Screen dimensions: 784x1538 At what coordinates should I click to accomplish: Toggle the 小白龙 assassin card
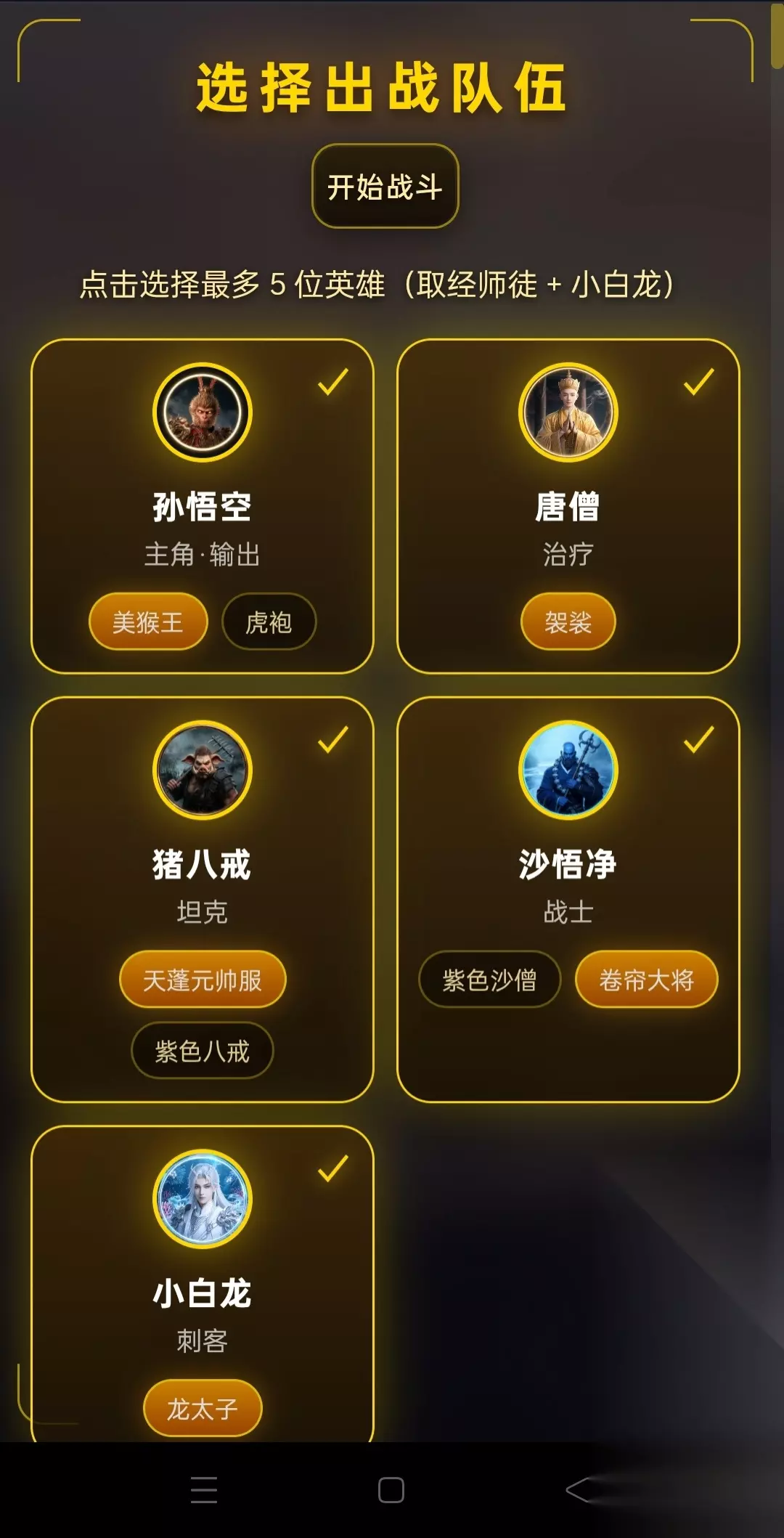tap(203, 1284)
